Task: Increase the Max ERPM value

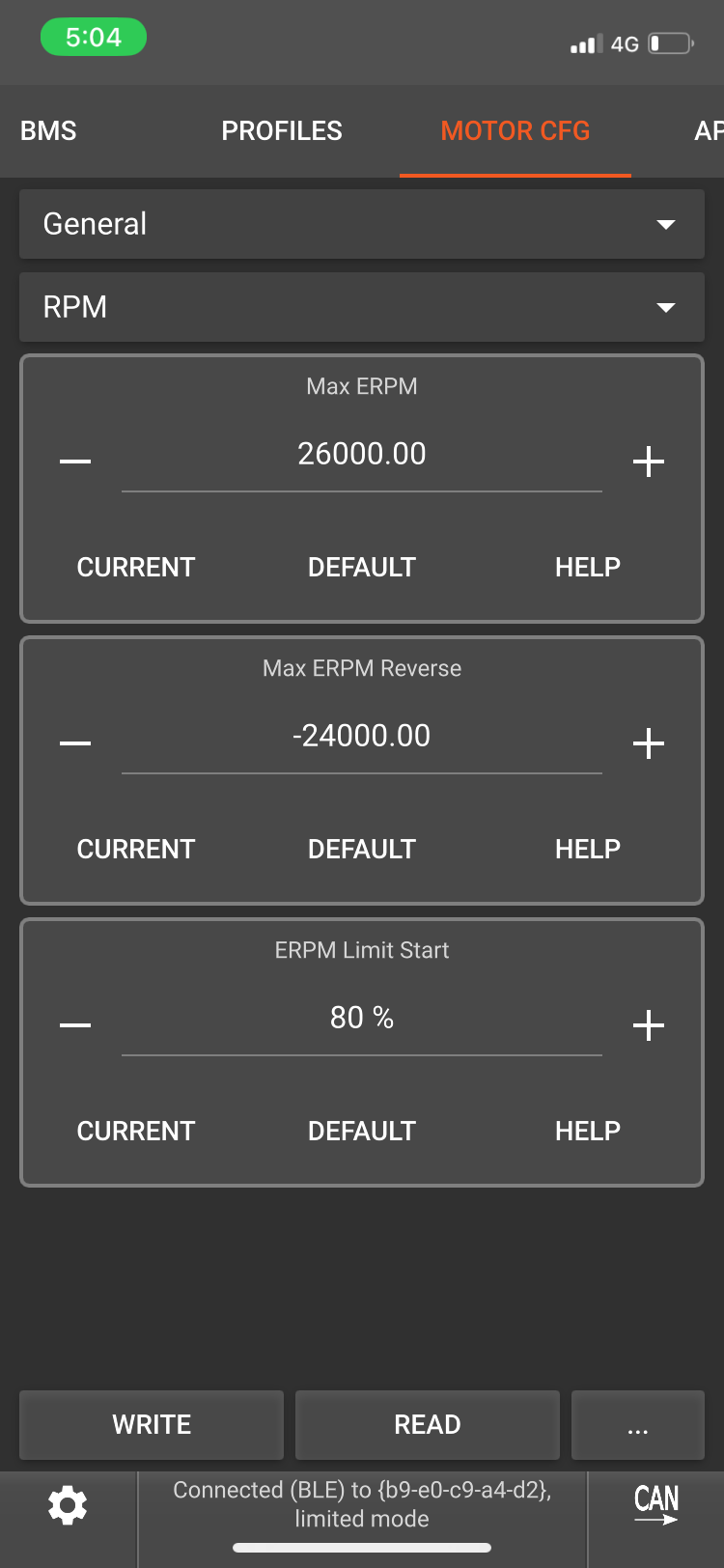Action: [x=649, y=462]
